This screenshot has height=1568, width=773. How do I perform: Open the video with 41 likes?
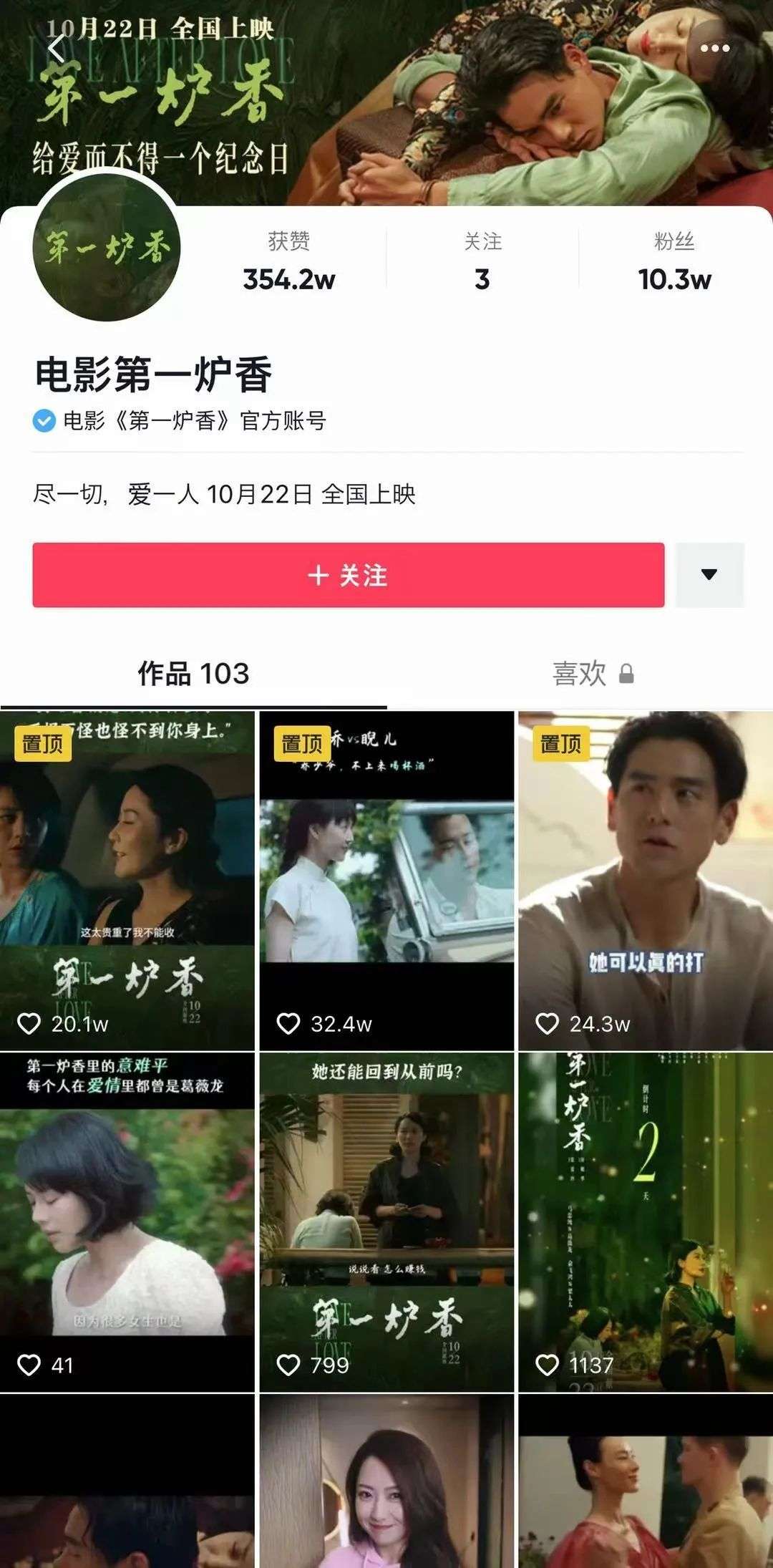tap(127, 1221)
